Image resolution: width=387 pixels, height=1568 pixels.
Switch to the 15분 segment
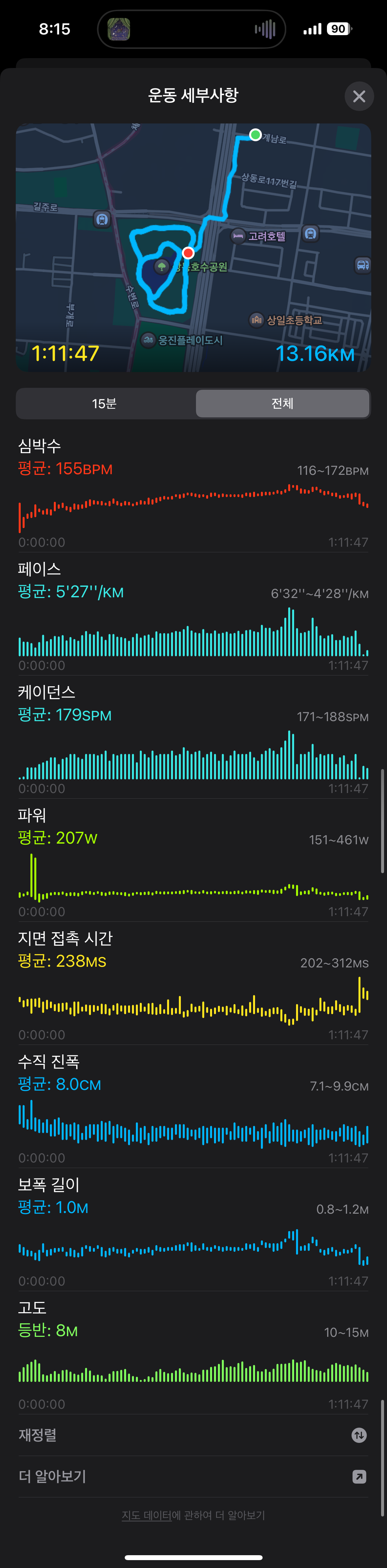[x=105, y=404]
